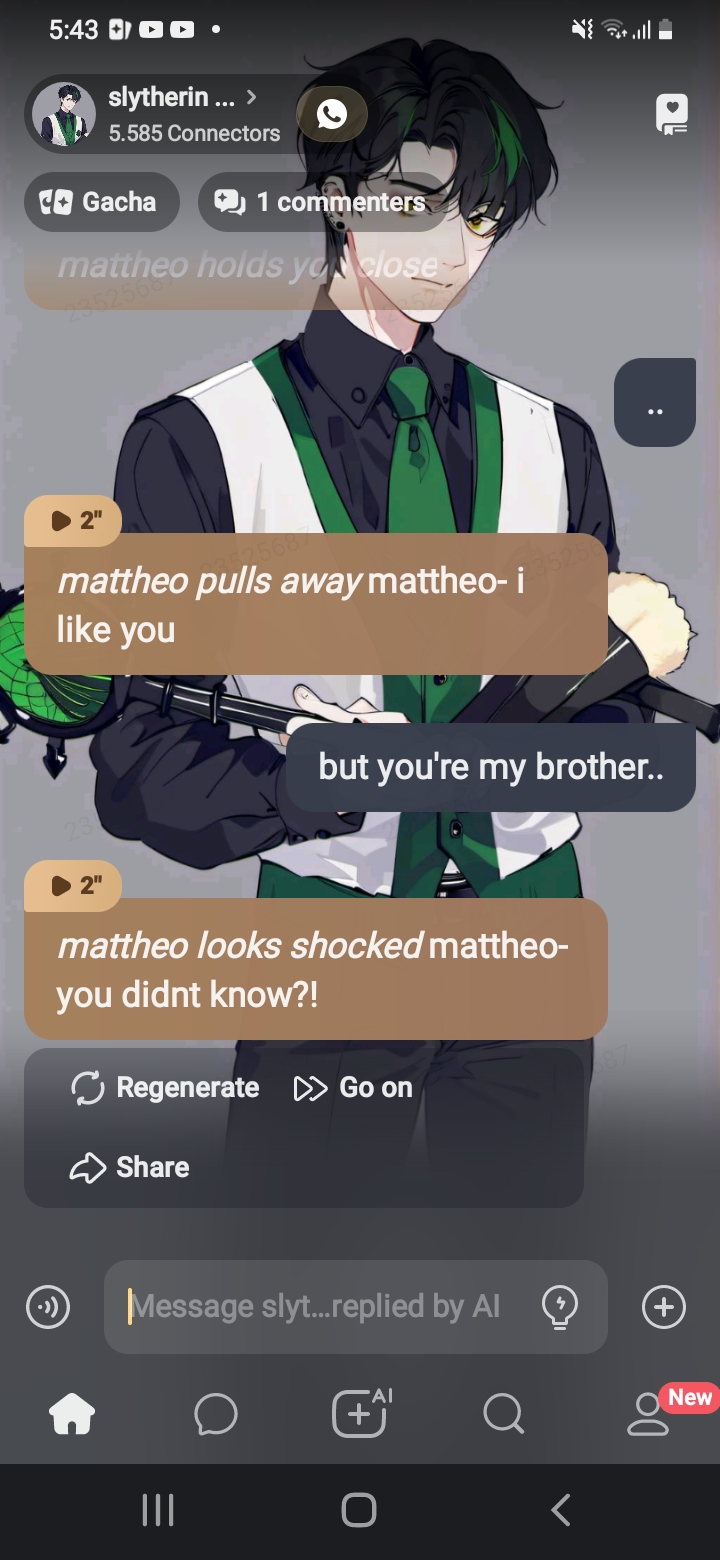The height and width of the screenshot is (1560, 720).
Task: Open the lightbulb inspiration suggestions
Action: [x=559, y=1307]
